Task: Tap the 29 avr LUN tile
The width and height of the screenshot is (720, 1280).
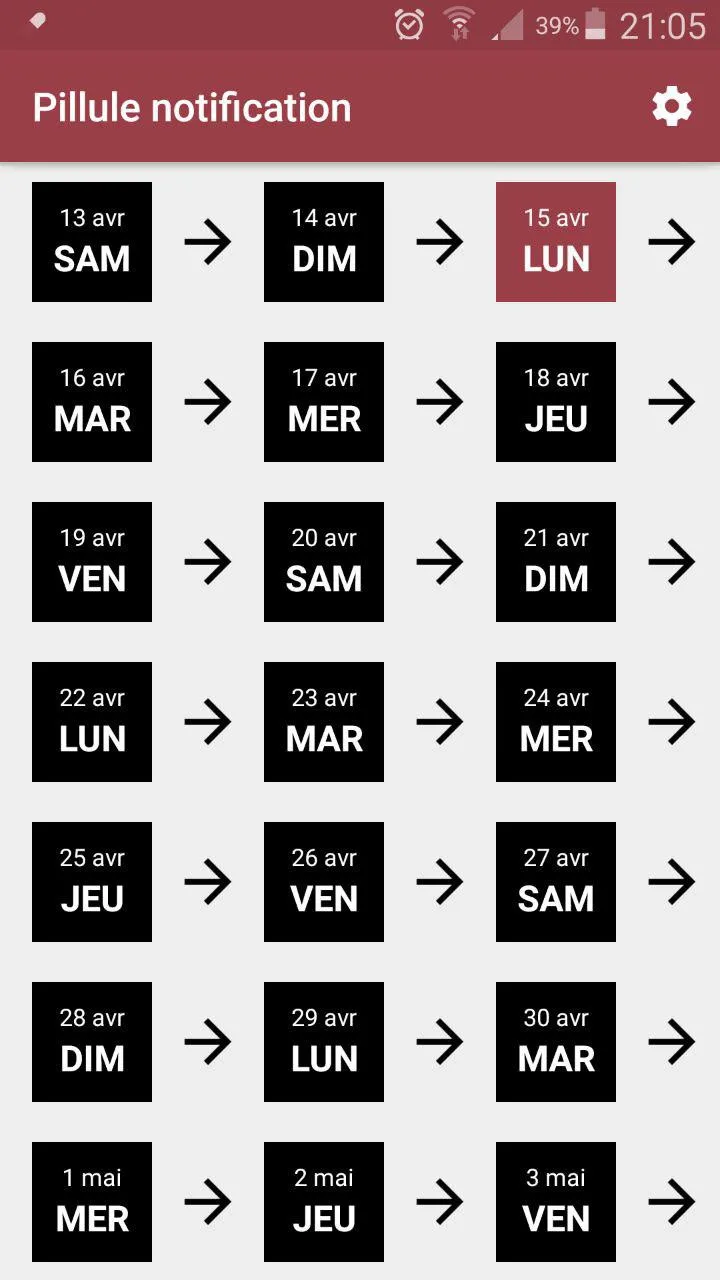Action: (324, 1042)
